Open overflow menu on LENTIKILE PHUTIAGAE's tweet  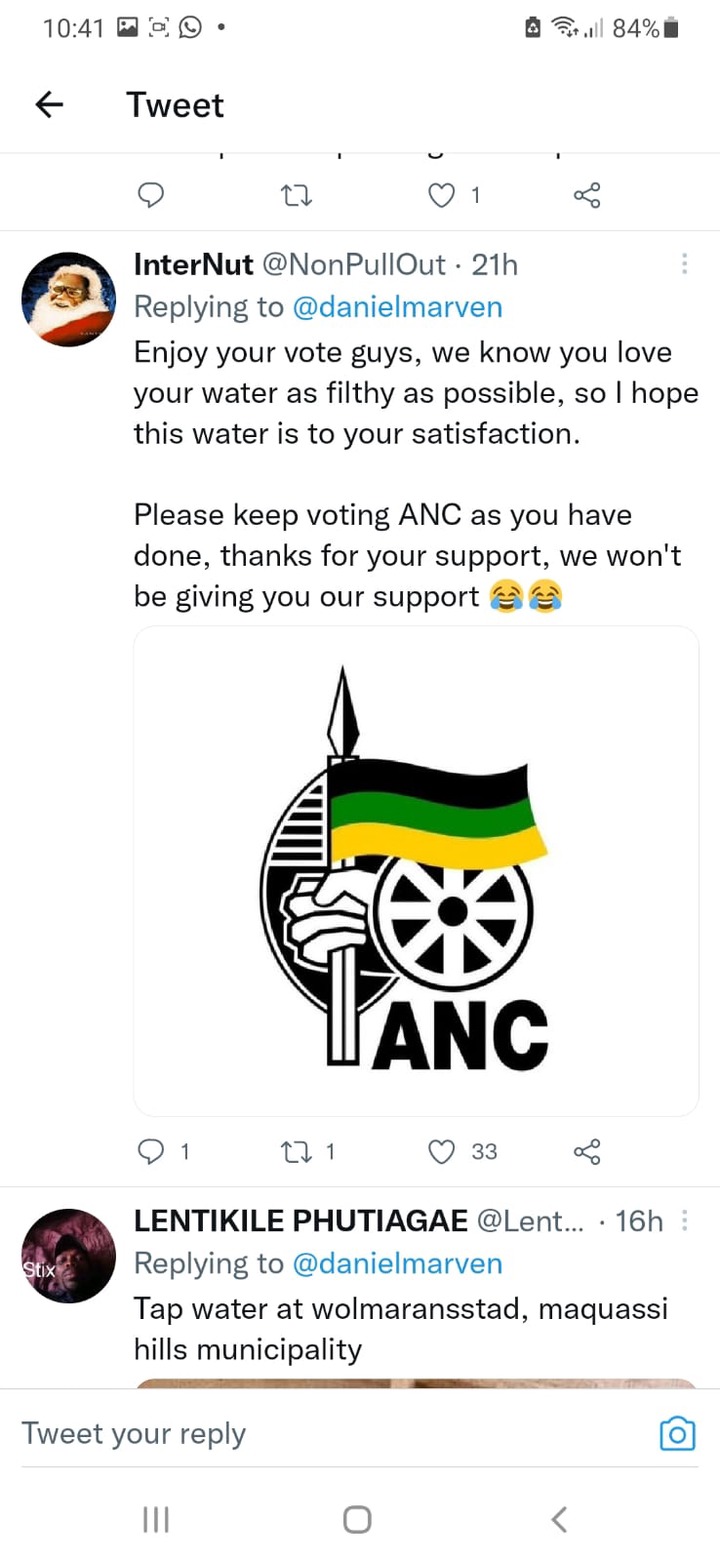(x=684, y=1221)
